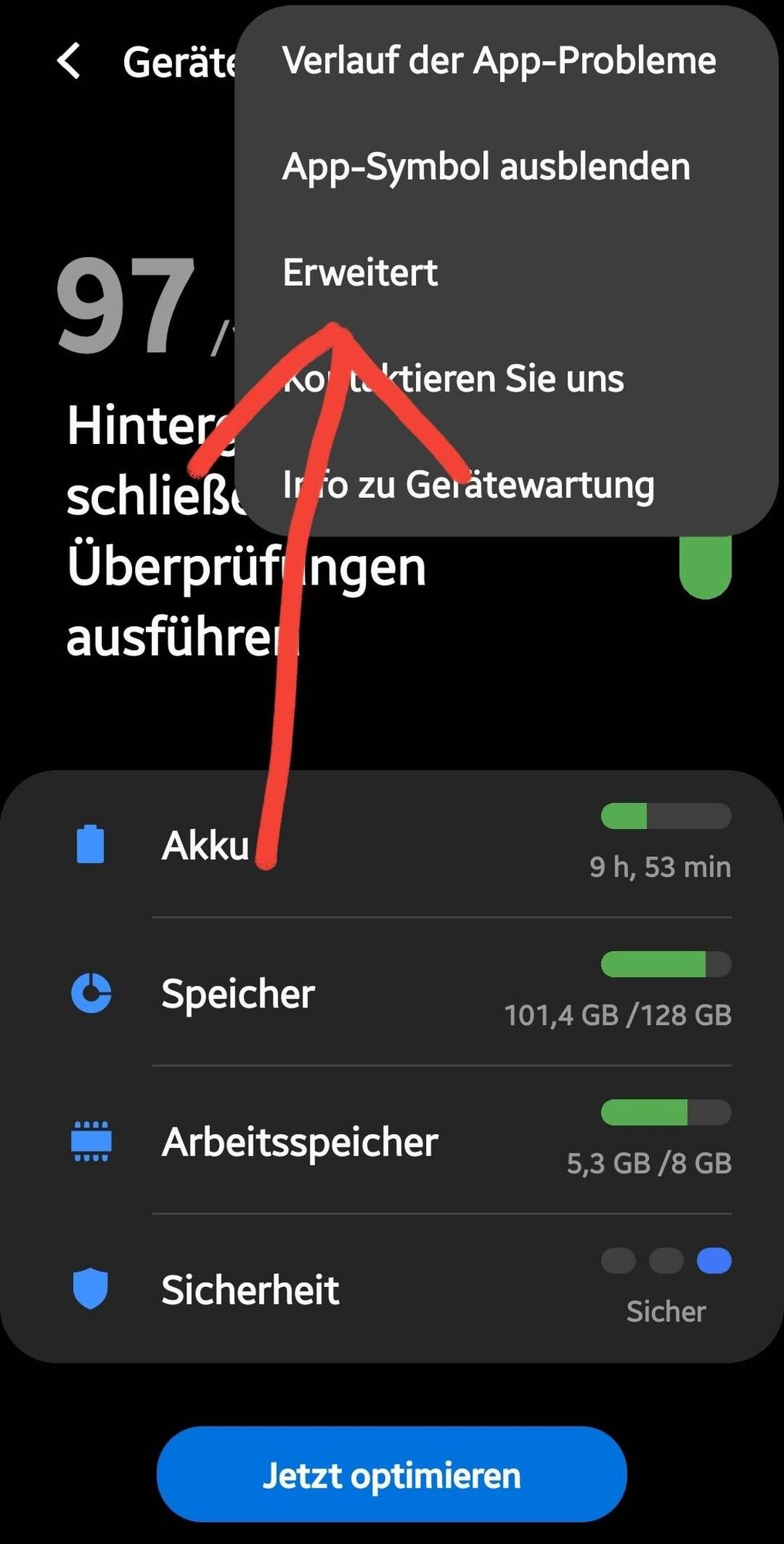784x1544 pixels.
Task: Open the Erweitert settings
Action: coord(360,273)
